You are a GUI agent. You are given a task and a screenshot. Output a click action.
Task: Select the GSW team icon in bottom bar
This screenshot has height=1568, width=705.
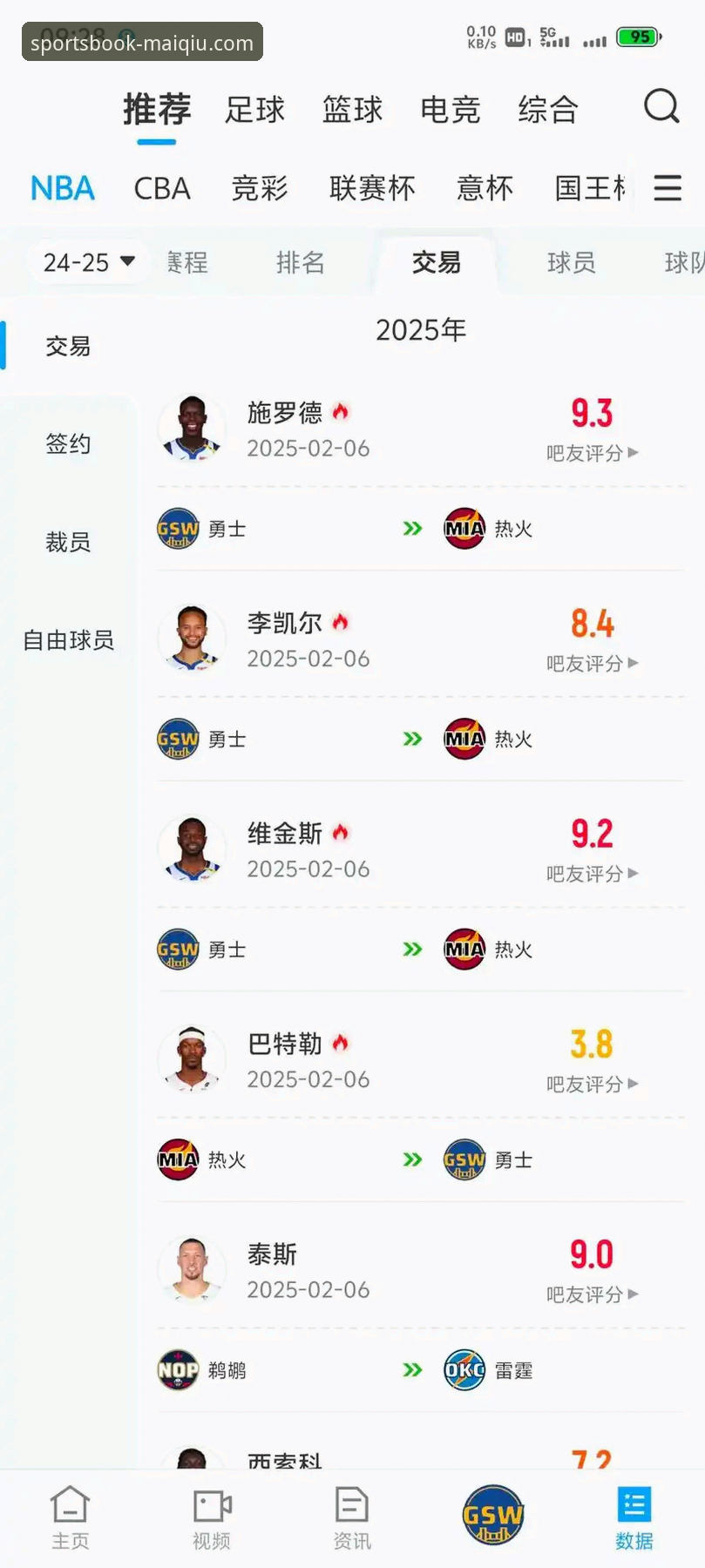(x=492, y=1516)
